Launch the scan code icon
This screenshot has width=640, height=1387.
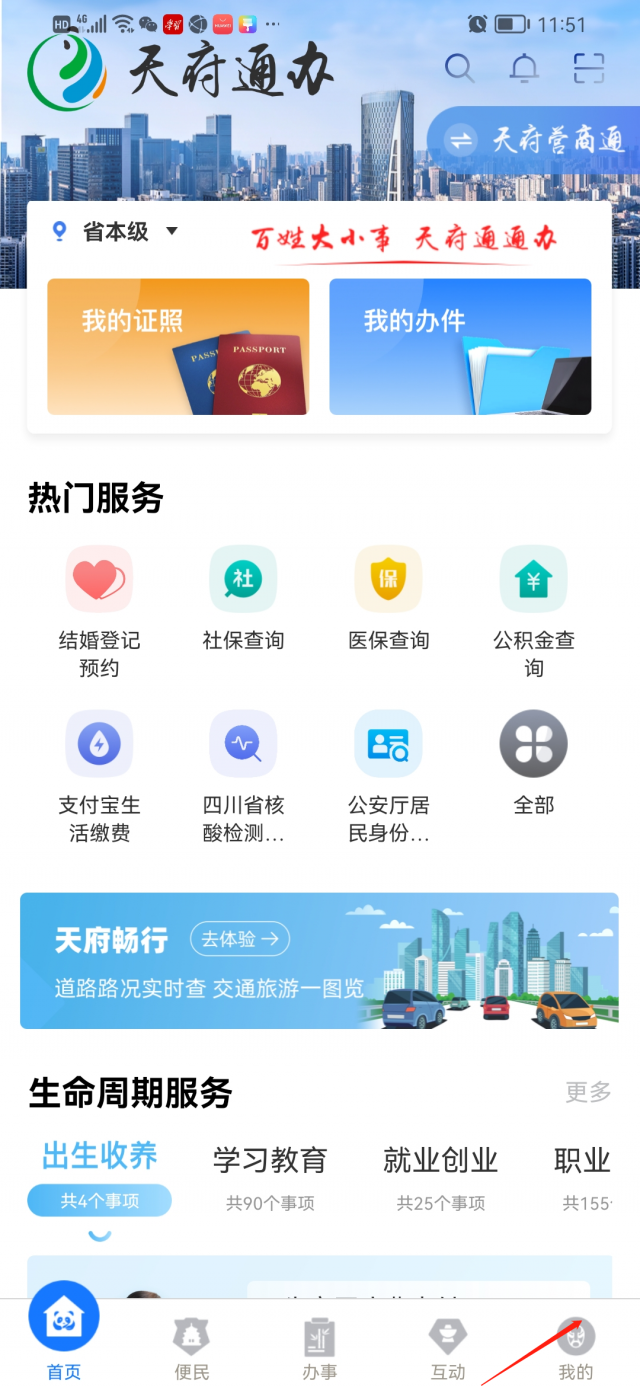coord(589,68)
